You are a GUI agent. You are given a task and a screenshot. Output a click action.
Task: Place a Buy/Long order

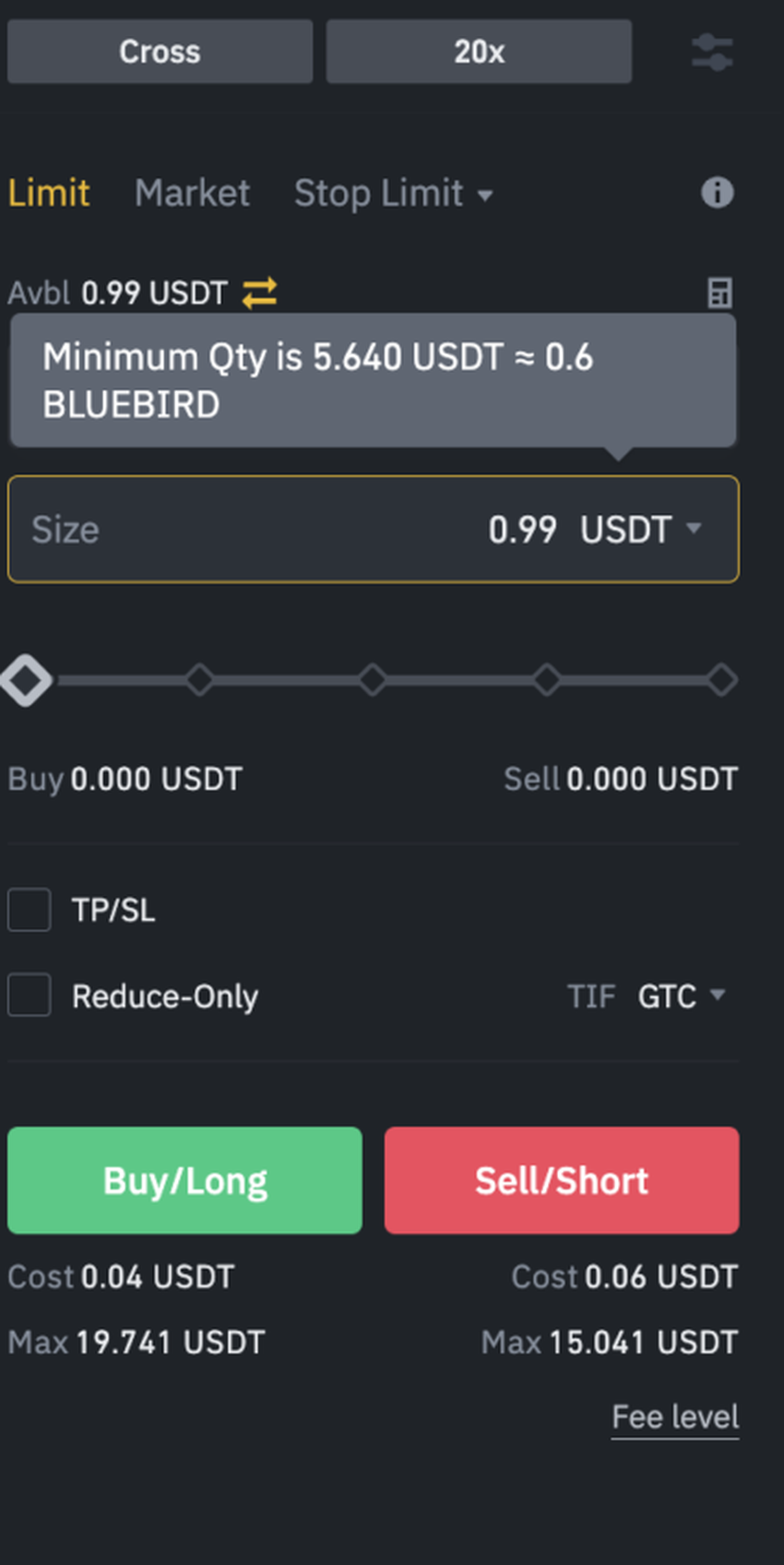coord(184,1180)
